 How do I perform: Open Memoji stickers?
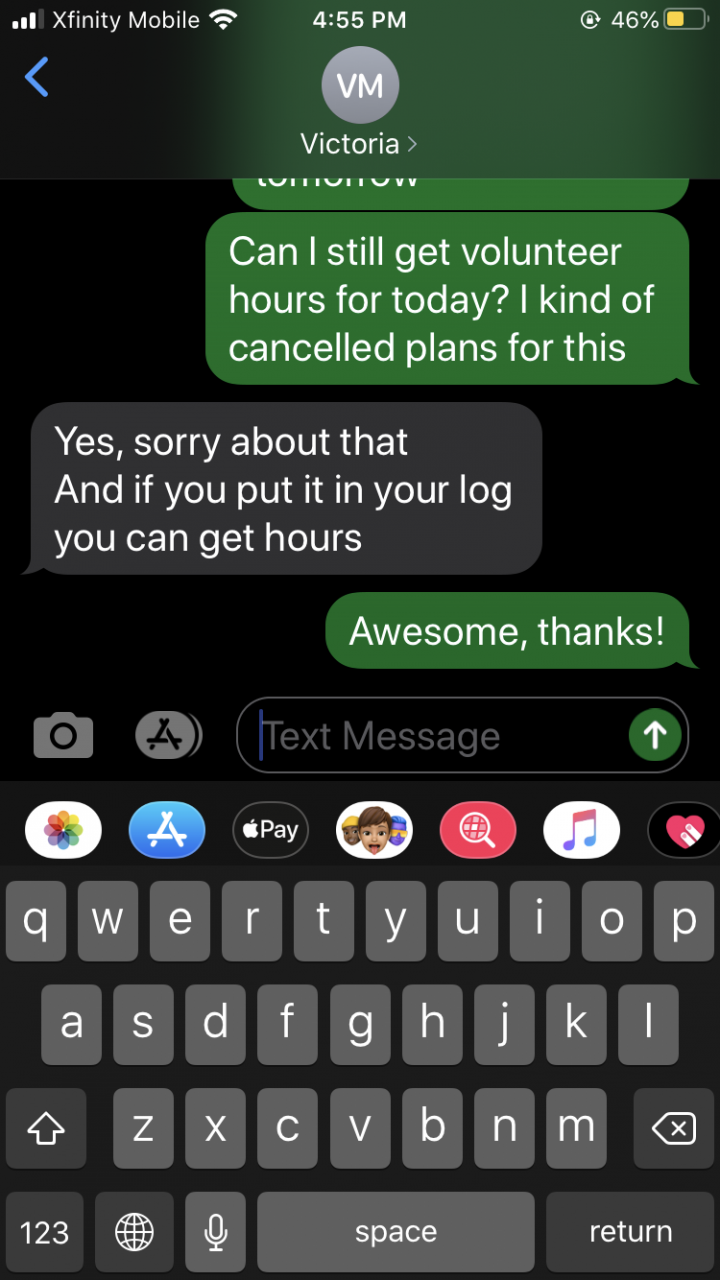(374, 830)
